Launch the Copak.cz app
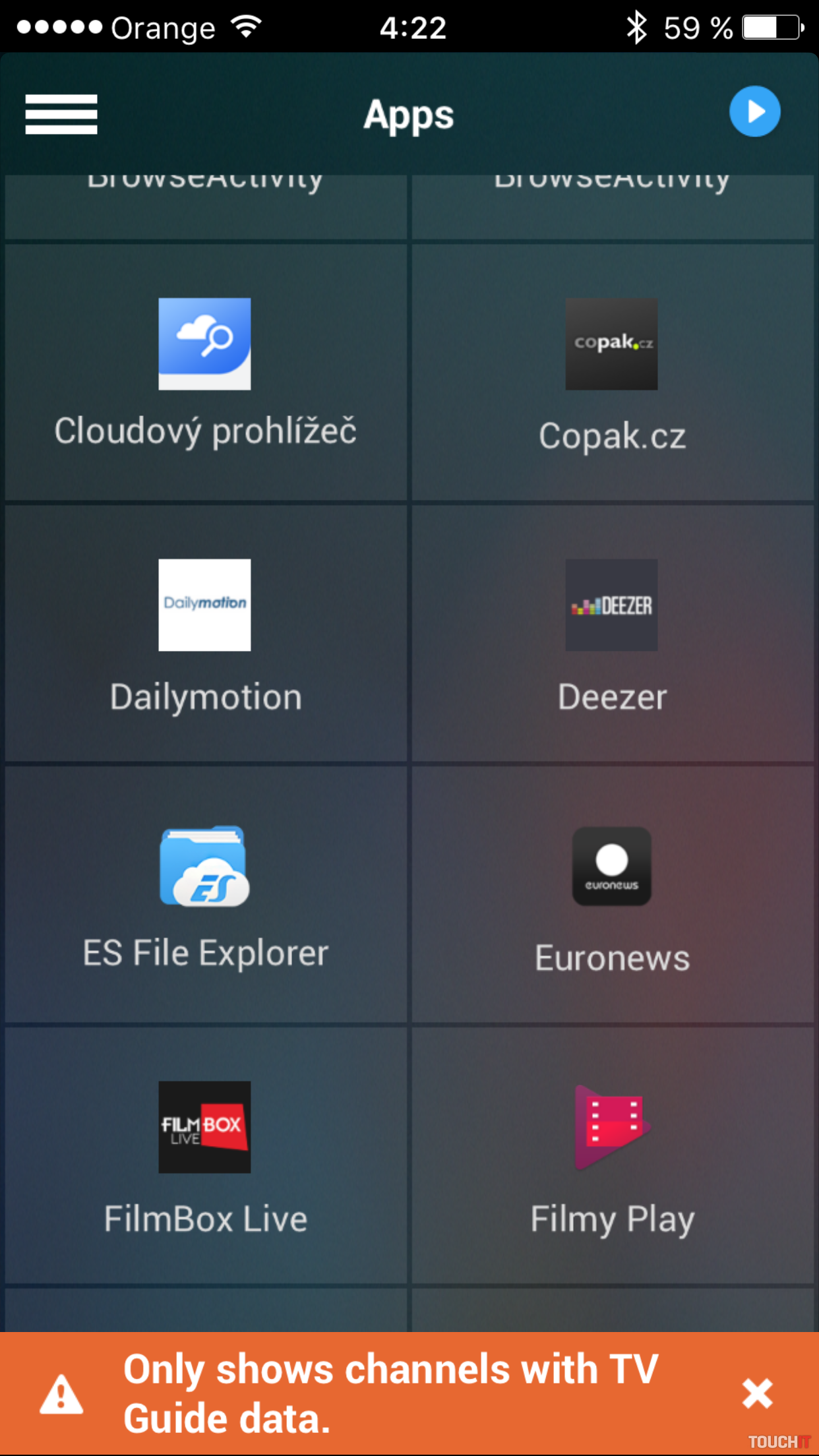819x1456 pixels. tap(612, 371)
